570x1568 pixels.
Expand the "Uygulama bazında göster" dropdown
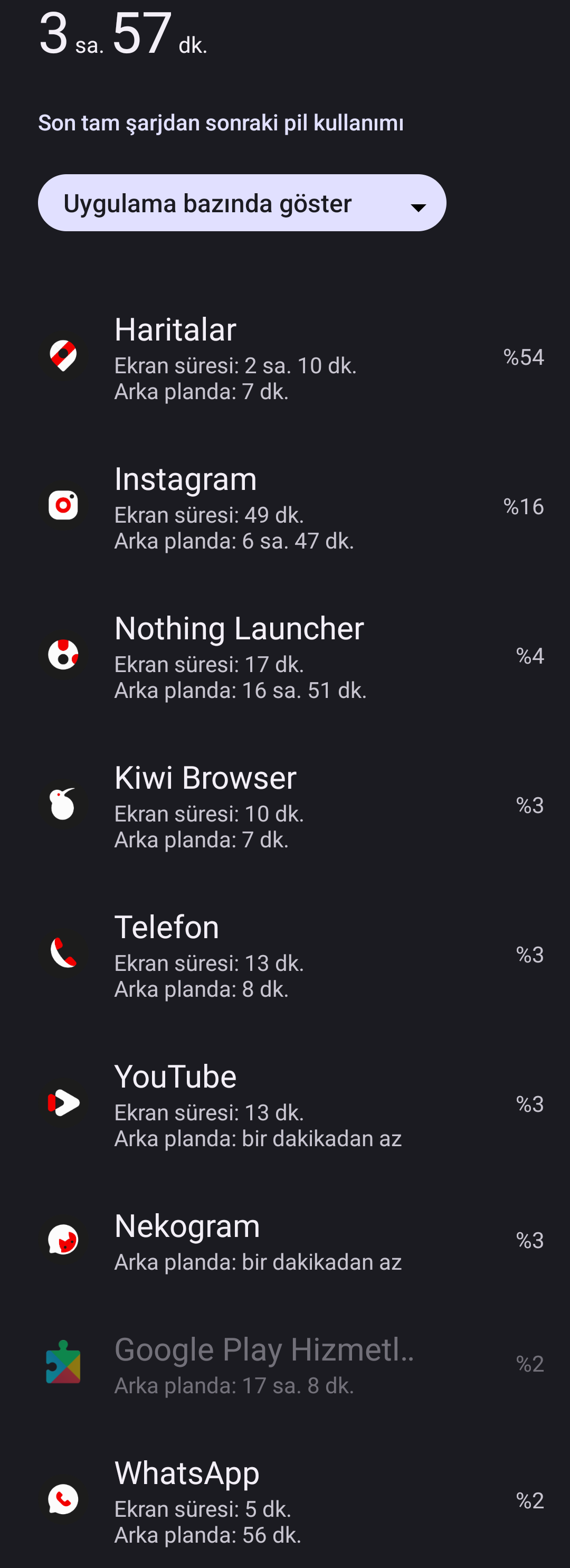pos(242,203)
